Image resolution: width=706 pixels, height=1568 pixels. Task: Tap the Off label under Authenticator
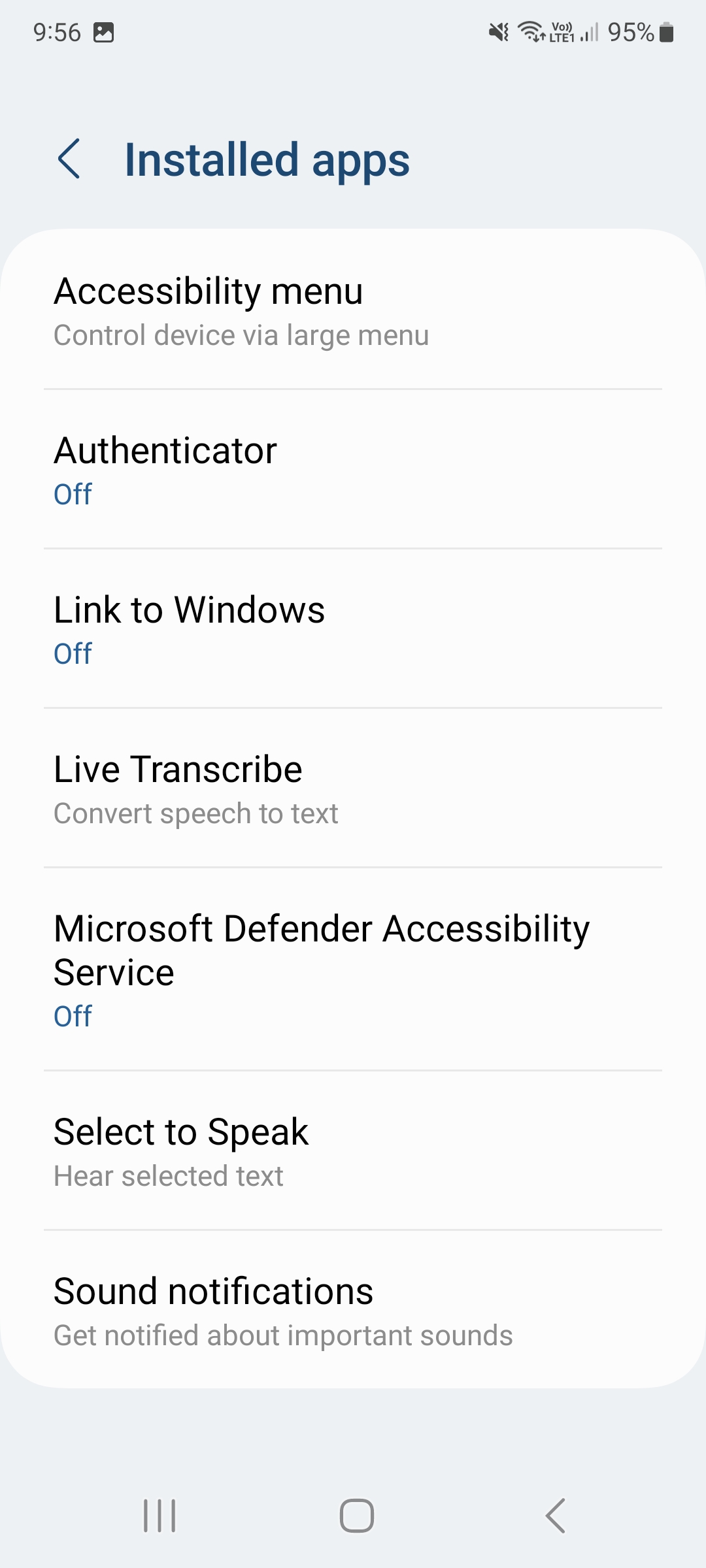pos(72,495)
